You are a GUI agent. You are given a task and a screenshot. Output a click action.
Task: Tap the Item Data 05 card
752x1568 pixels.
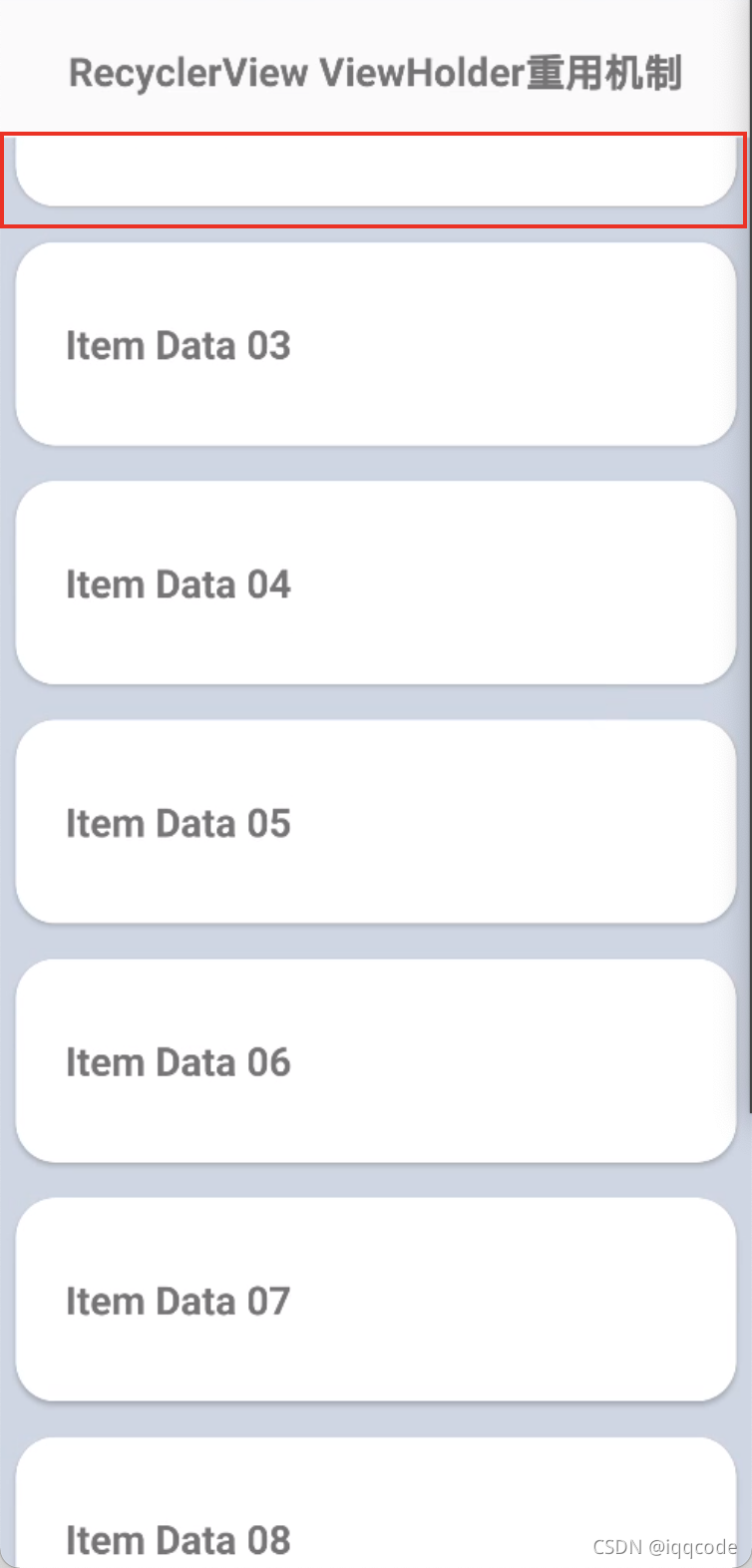376,822
